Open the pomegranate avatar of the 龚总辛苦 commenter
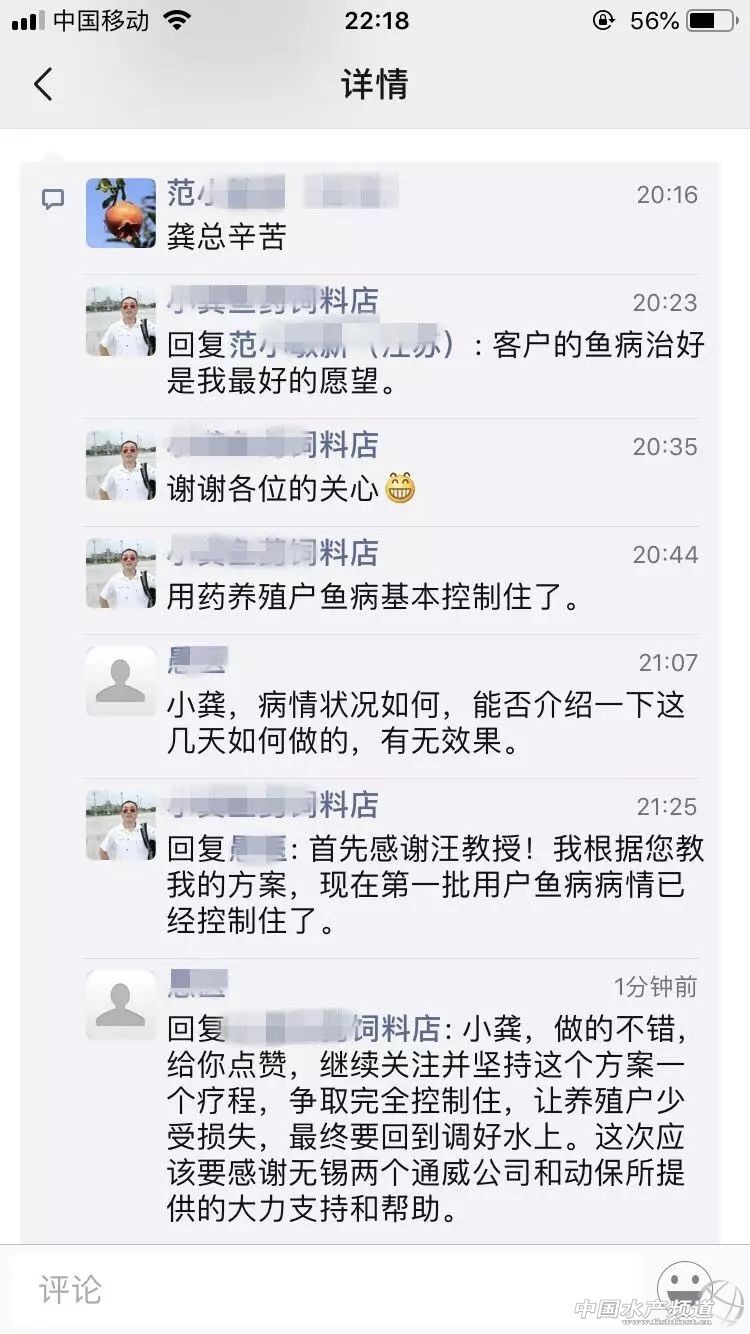 click(121, 213)
